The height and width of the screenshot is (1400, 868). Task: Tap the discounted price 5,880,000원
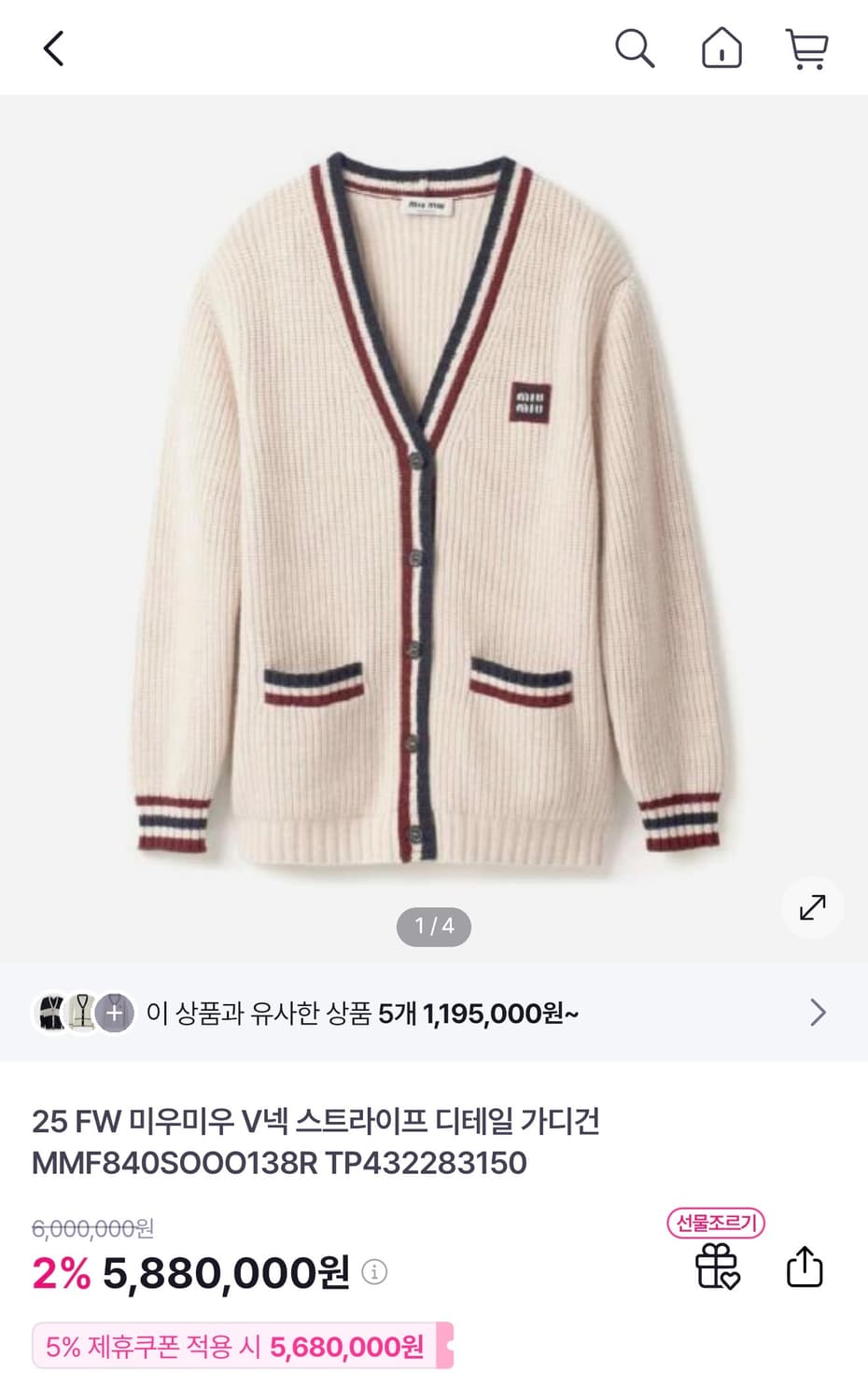coord(224,1271)
